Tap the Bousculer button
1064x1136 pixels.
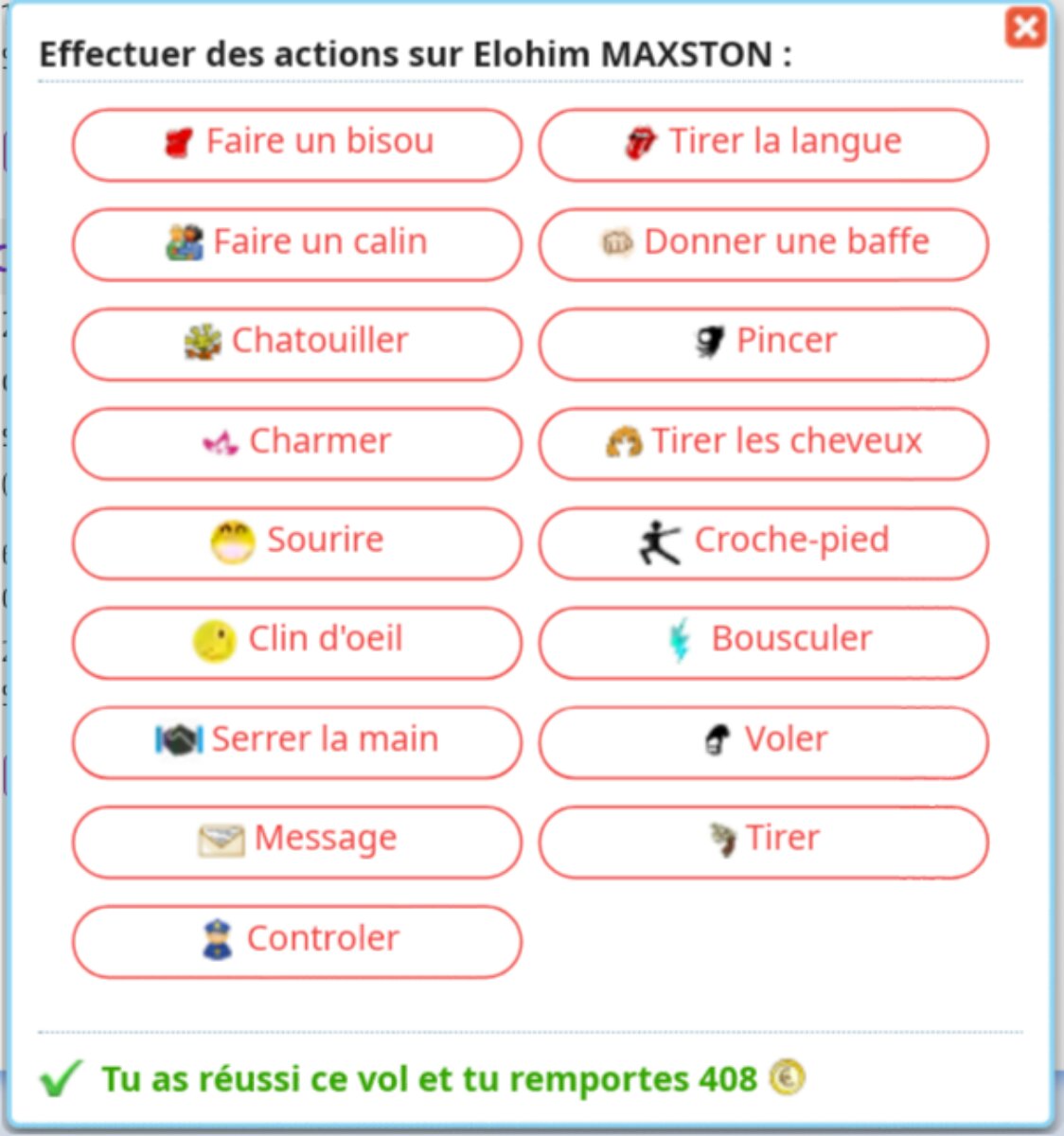(763, 641)
